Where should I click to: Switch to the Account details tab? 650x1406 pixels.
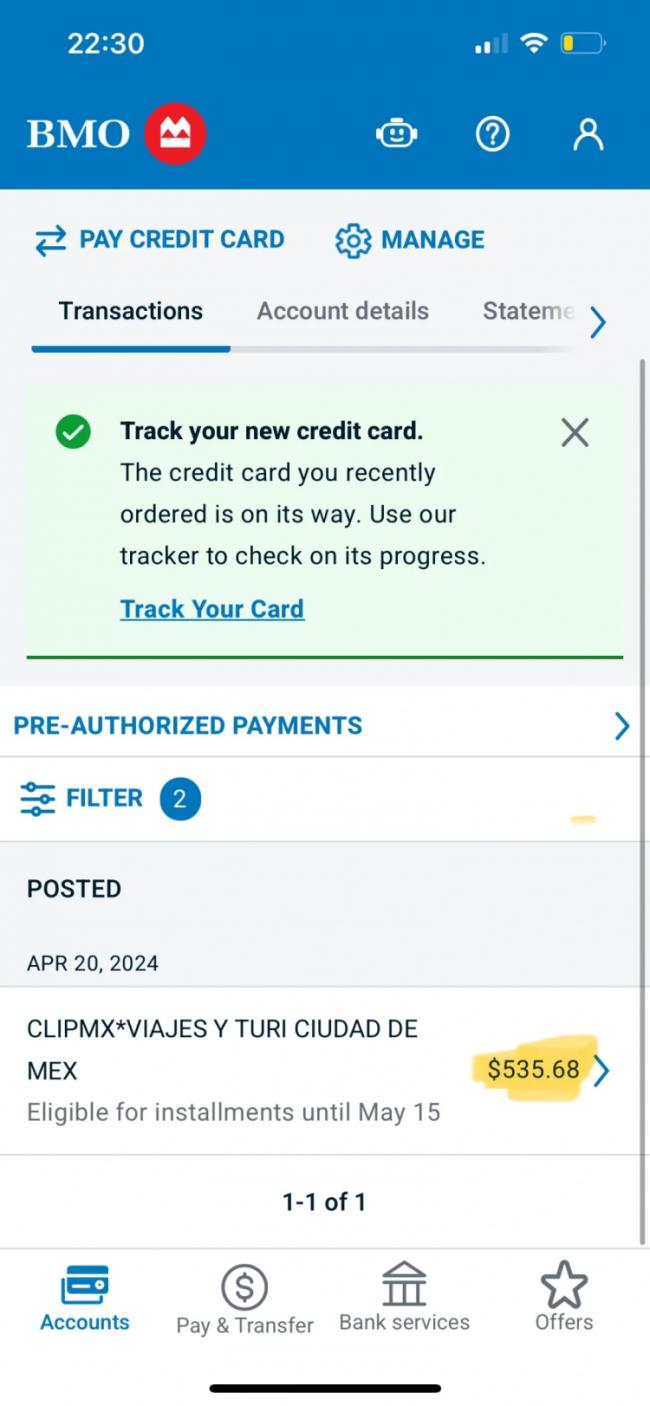(x=342, y=311)
